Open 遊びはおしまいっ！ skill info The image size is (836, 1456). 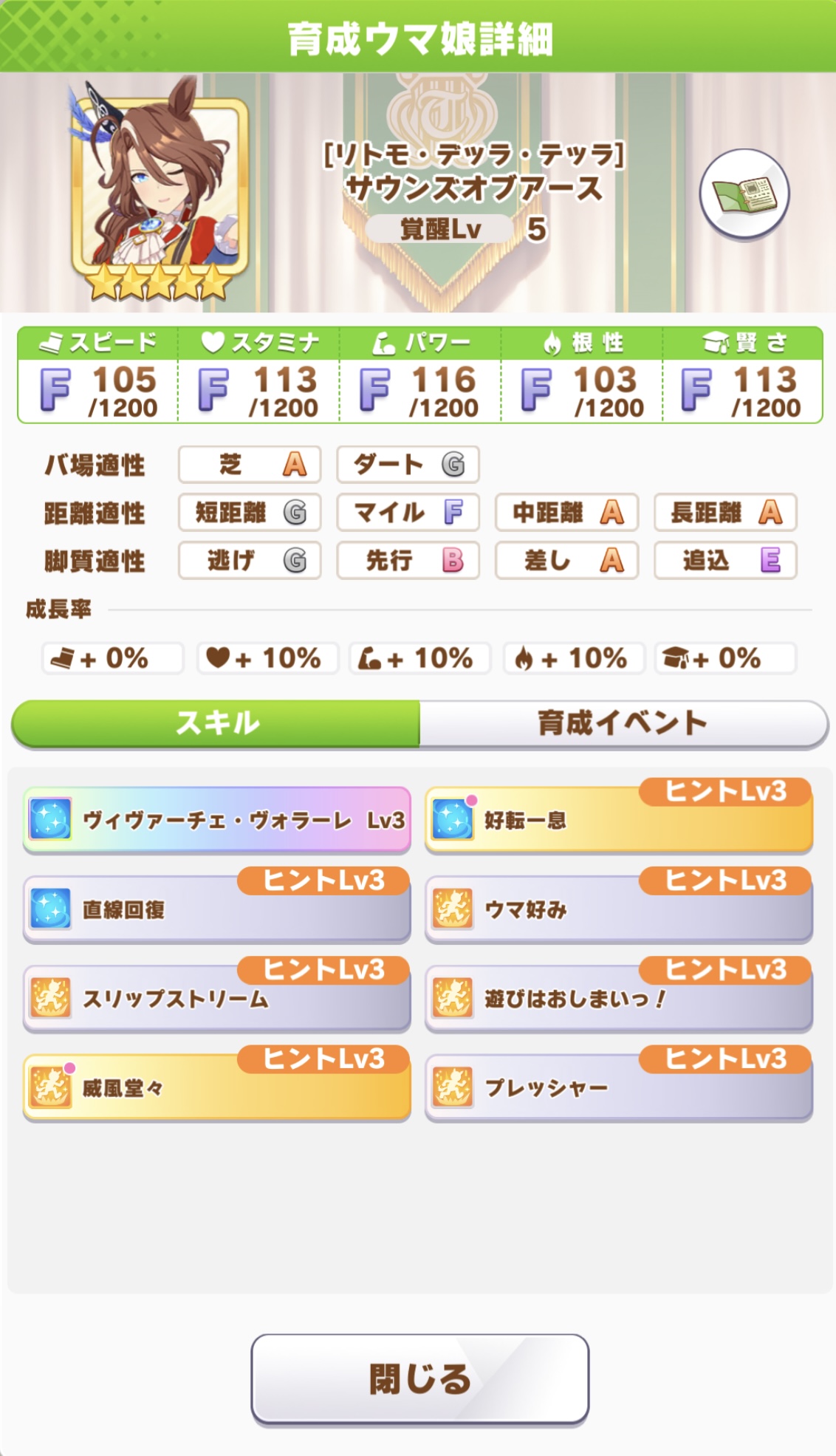coord(618,999)
